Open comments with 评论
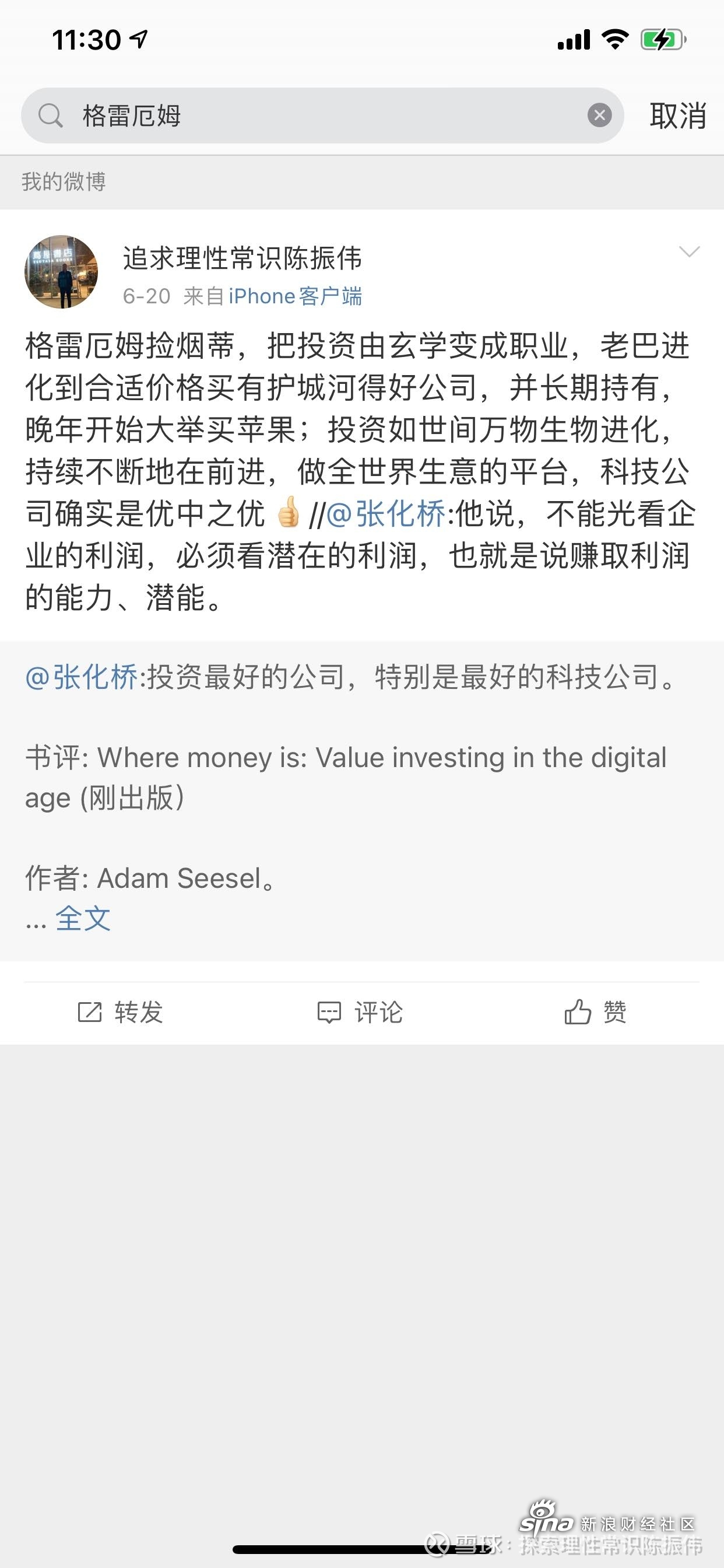Image resolution: width=724 pixels, height=1568 pixels. tap(360, 1012)
